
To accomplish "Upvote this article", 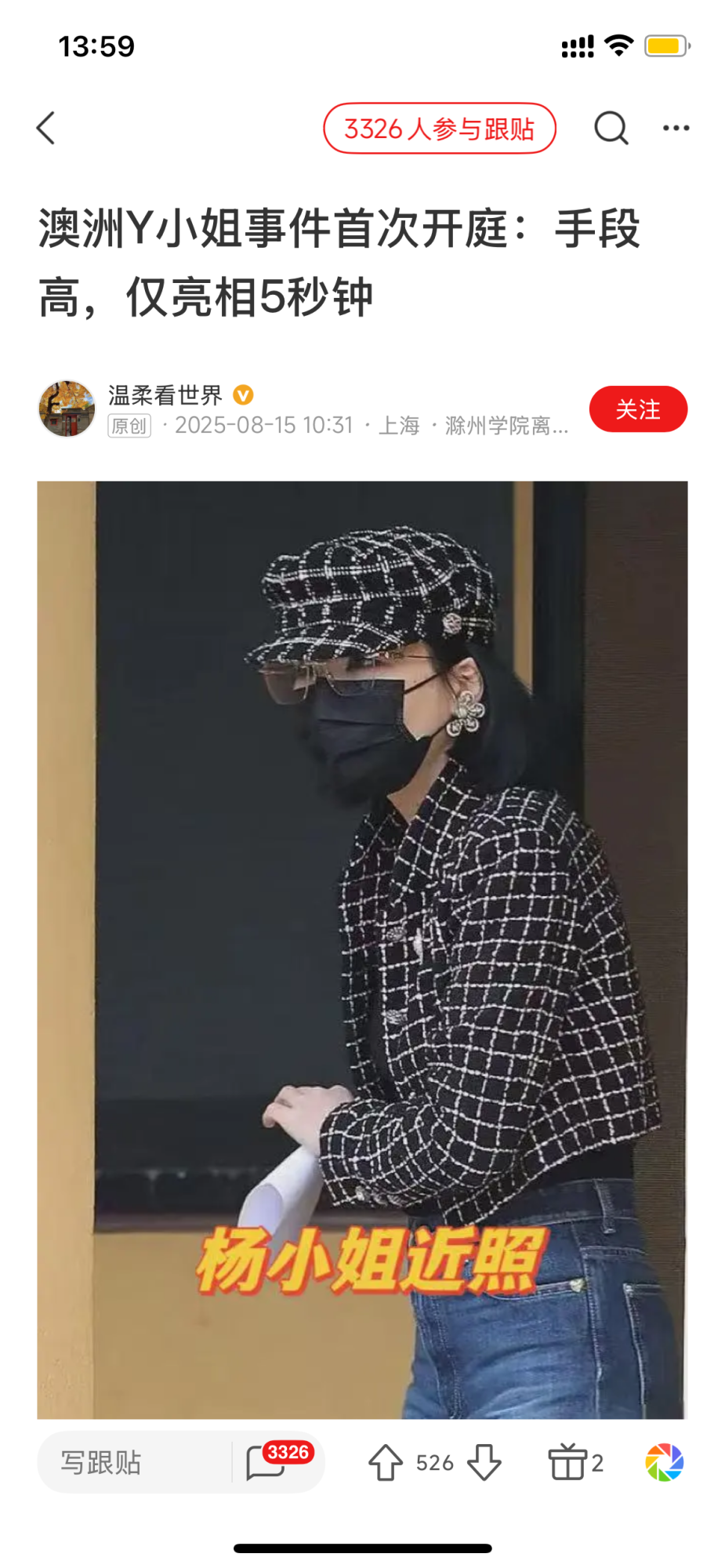I will coord(386,1463).
